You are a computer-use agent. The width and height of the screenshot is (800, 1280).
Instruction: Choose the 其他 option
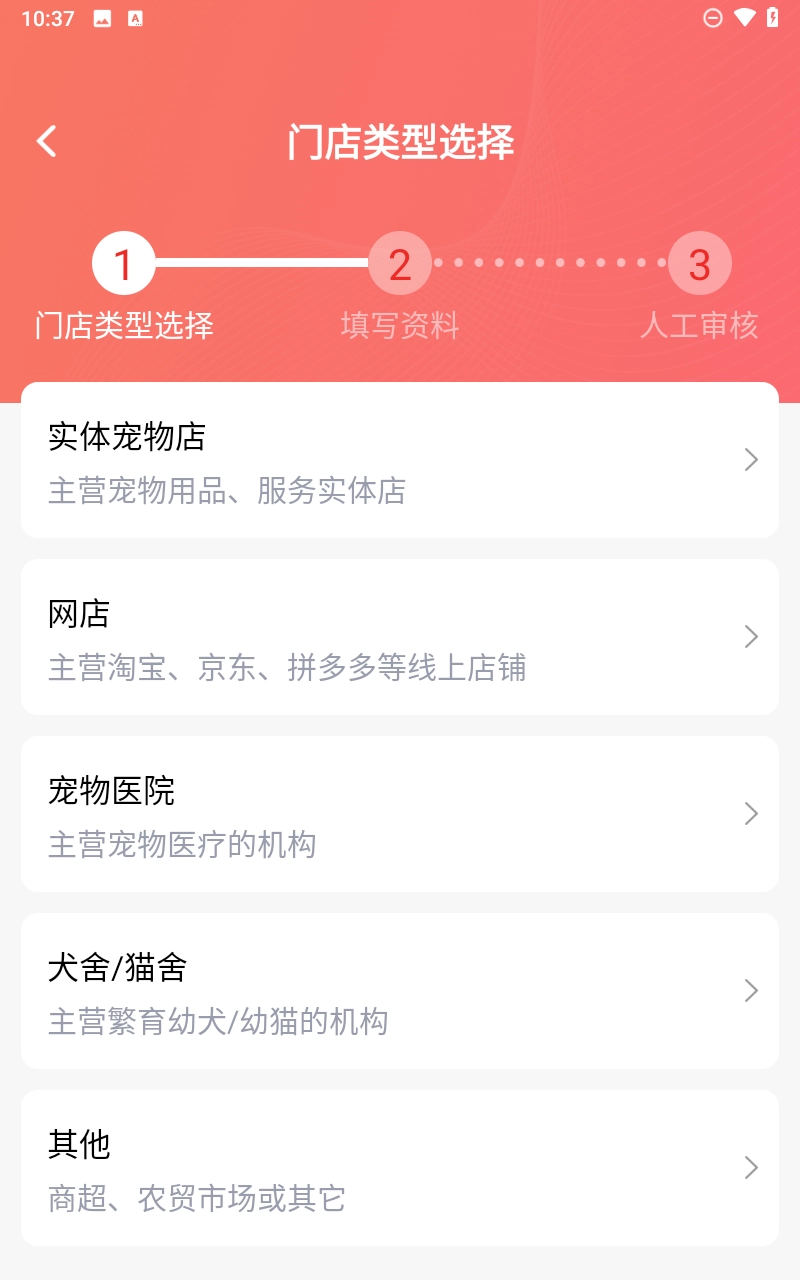coord(400,1167)
